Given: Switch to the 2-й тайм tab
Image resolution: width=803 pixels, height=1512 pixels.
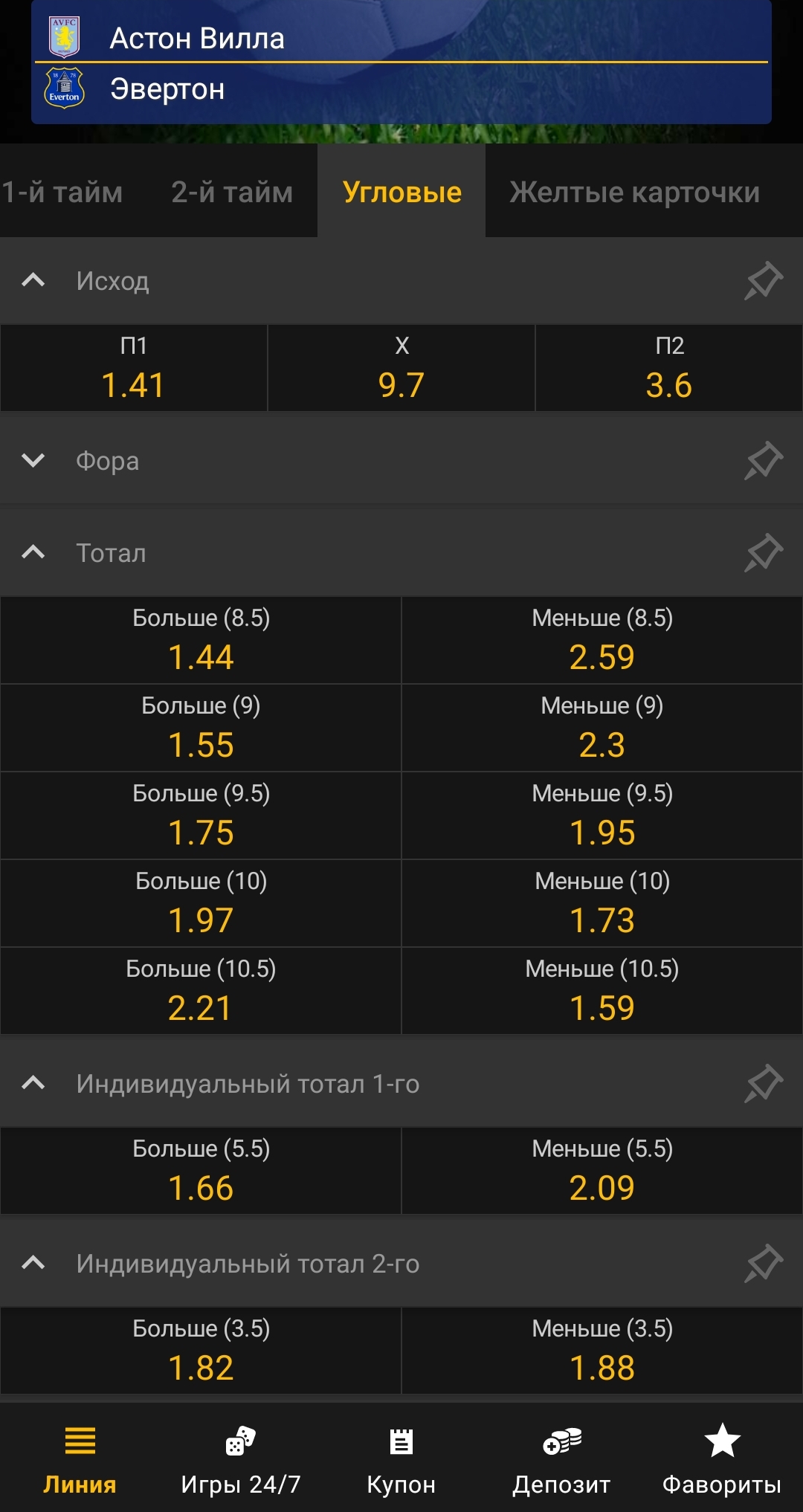Looking at the screenshot, I should (x=232, y=192).
